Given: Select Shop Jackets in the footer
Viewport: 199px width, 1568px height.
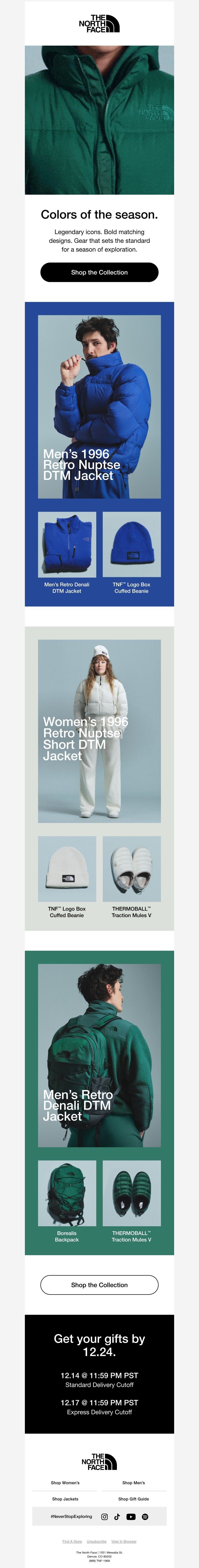Looking at the screenshot, I should click(x=65, y=1499).
